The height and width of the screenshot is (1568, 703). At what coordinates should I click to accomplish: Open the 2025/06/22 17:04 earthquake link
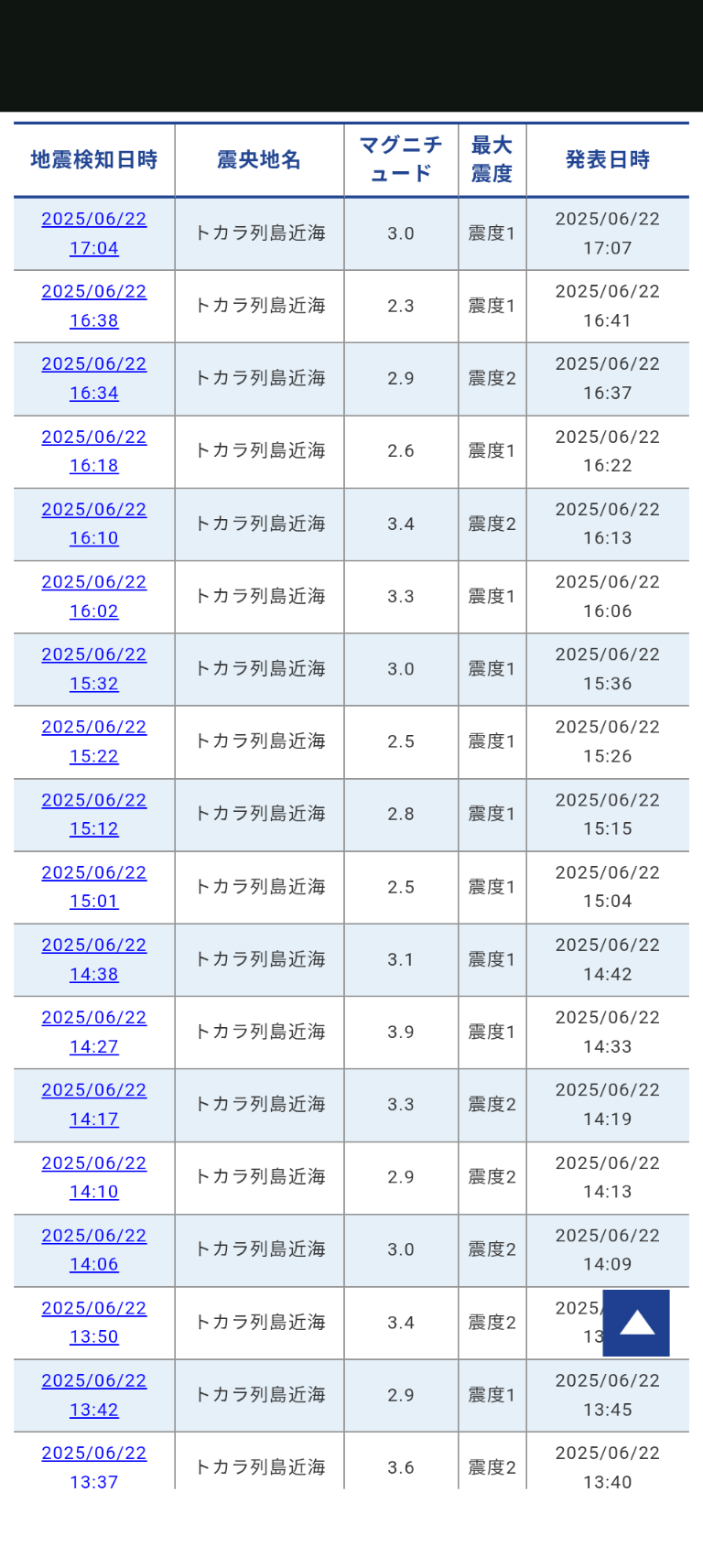pyautogui.click(x=94, y=233)
